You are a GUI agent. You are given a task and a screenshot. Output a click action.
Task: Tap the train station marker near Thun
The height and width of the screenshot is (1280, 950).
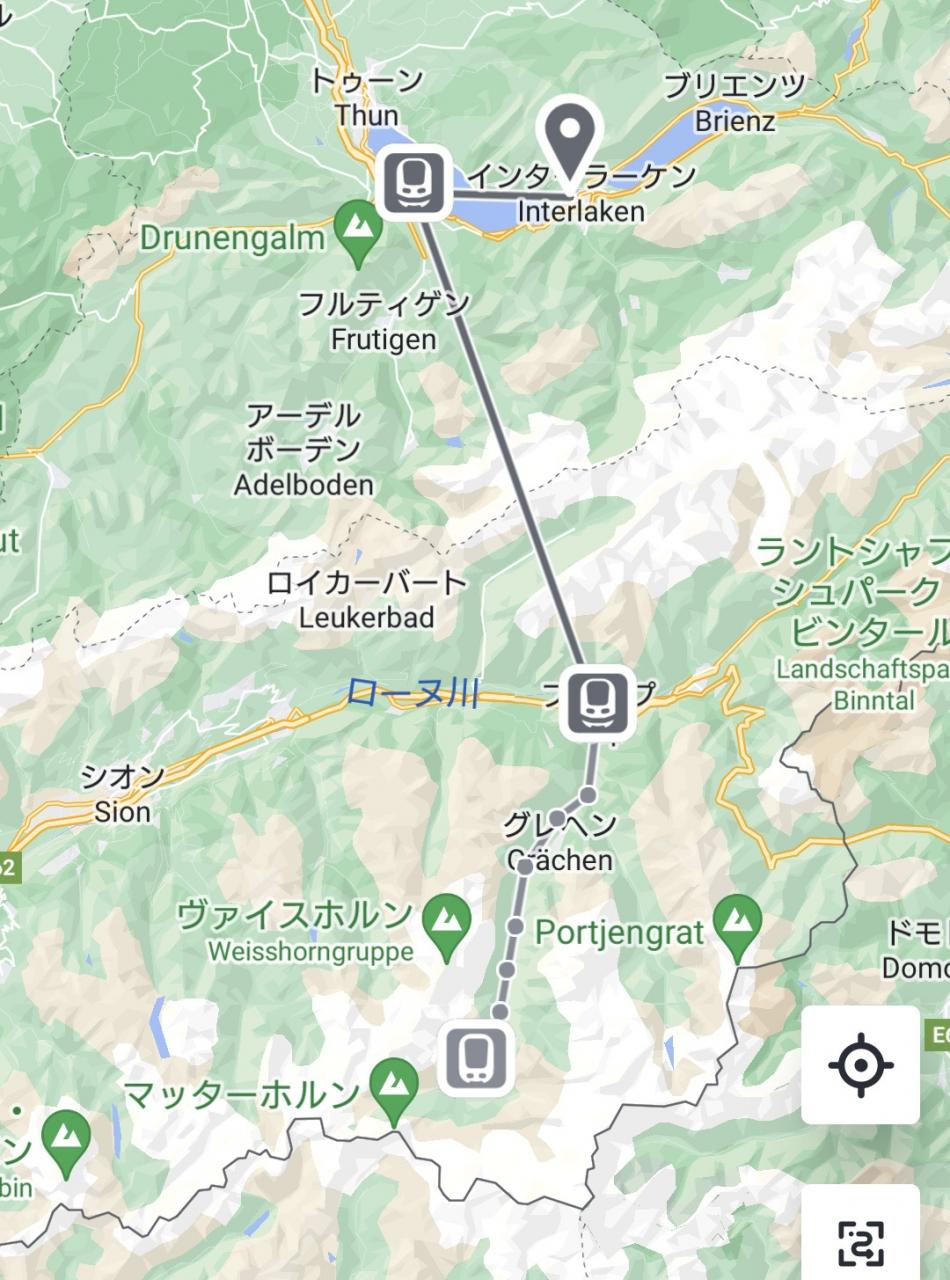412,183
